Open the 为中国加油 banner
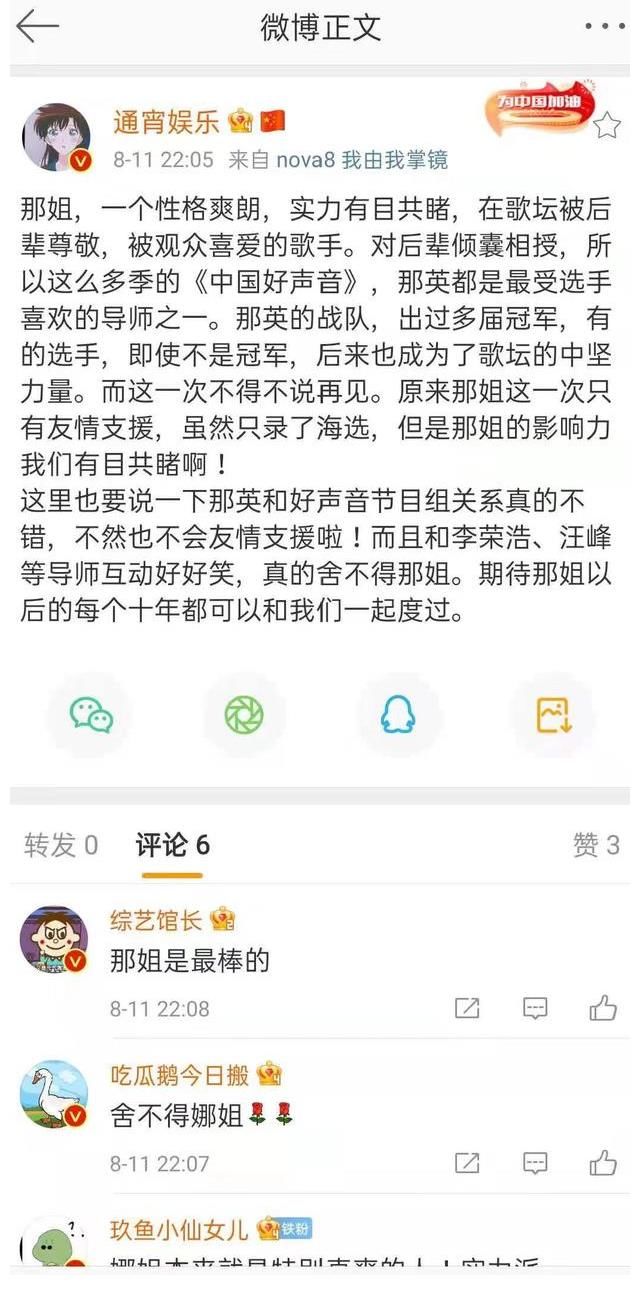Viewport: 640px width, 1295px height. [x=539, y=110]
